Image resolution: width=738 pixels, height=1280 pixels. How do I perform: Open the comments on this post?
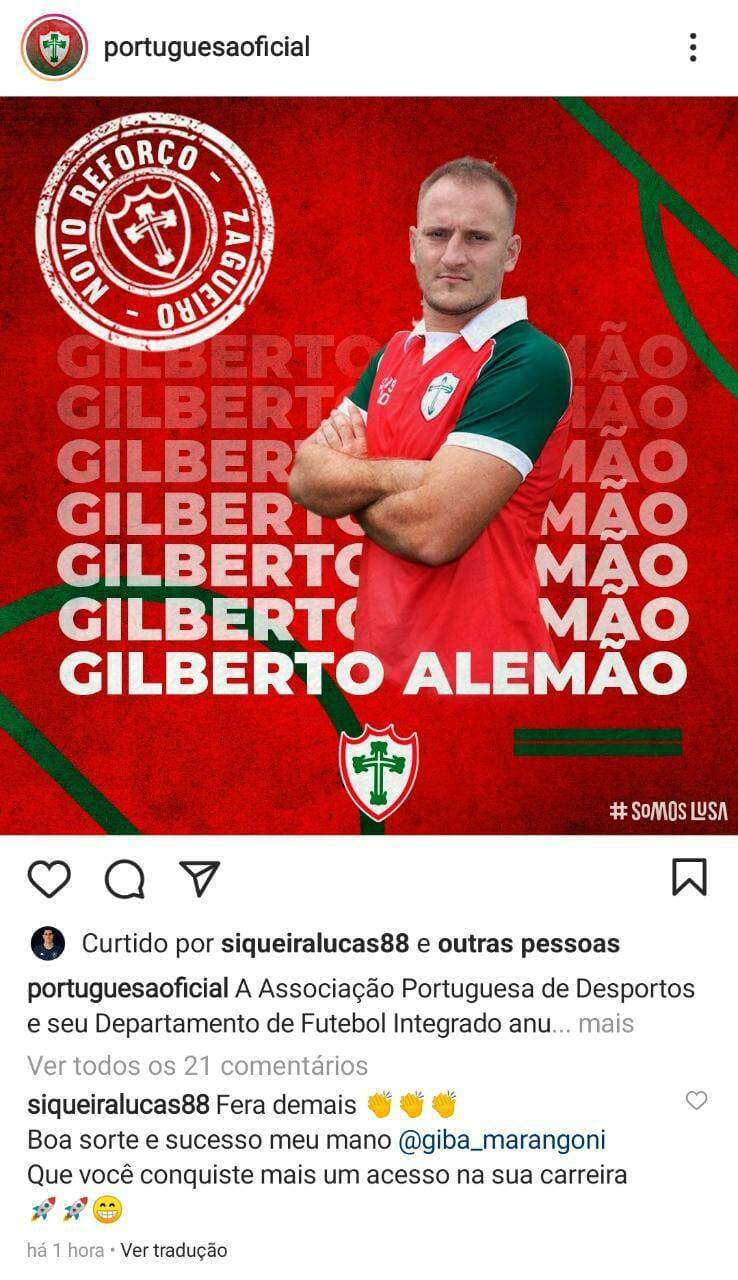click(125, 879)
